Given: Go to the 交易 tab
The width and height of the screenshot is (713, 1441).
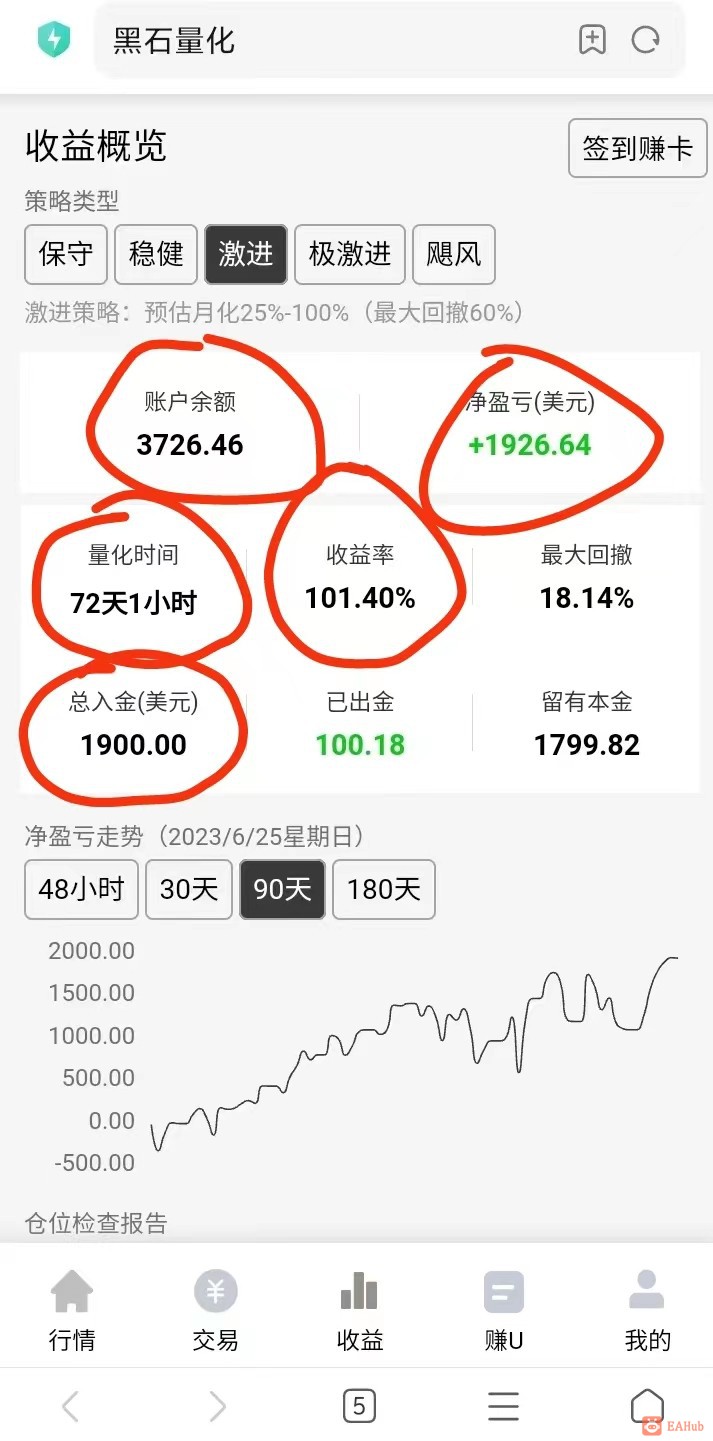Looking at the screenshot, I should coord(215,1310).
